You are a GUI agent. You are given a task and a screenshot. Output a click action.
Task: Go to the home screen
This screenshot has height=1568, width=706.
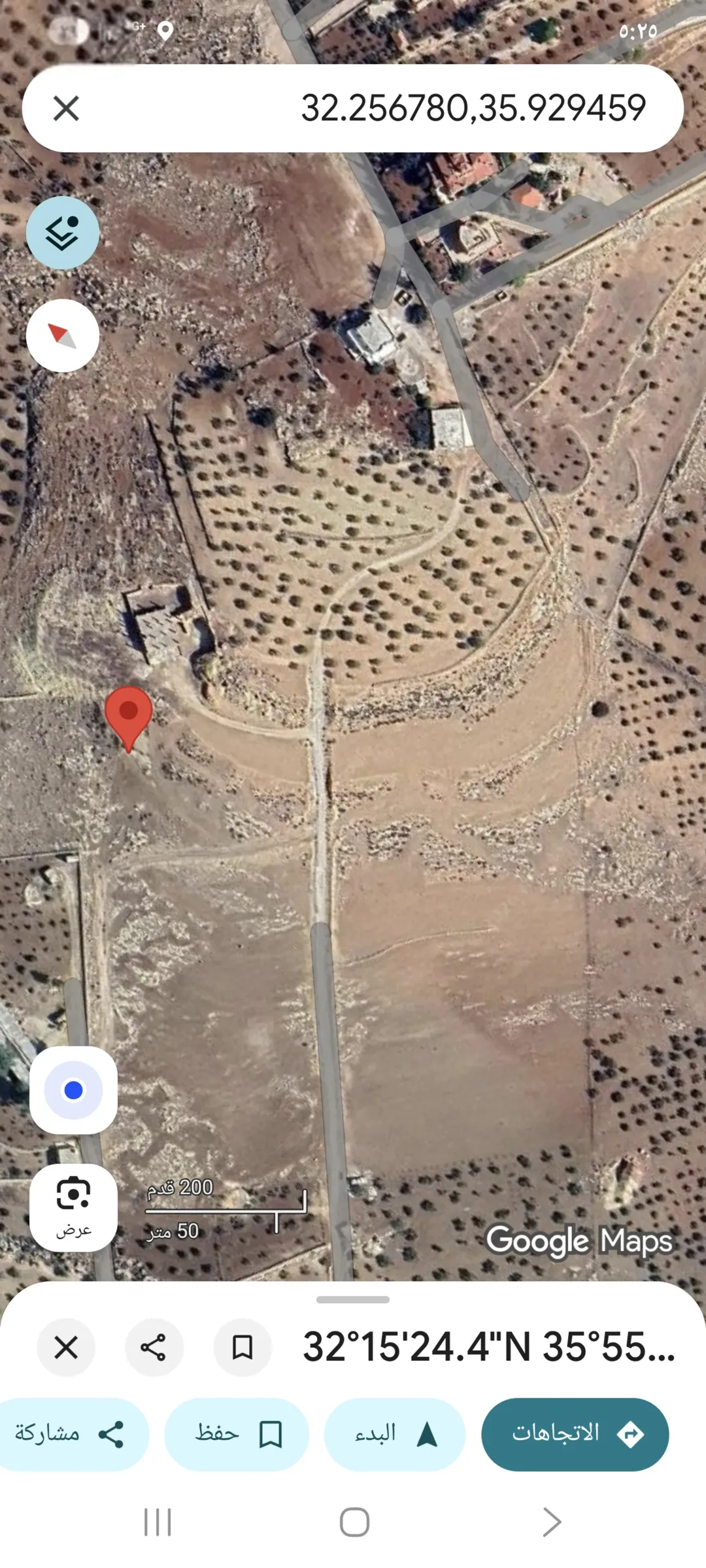354,1522
